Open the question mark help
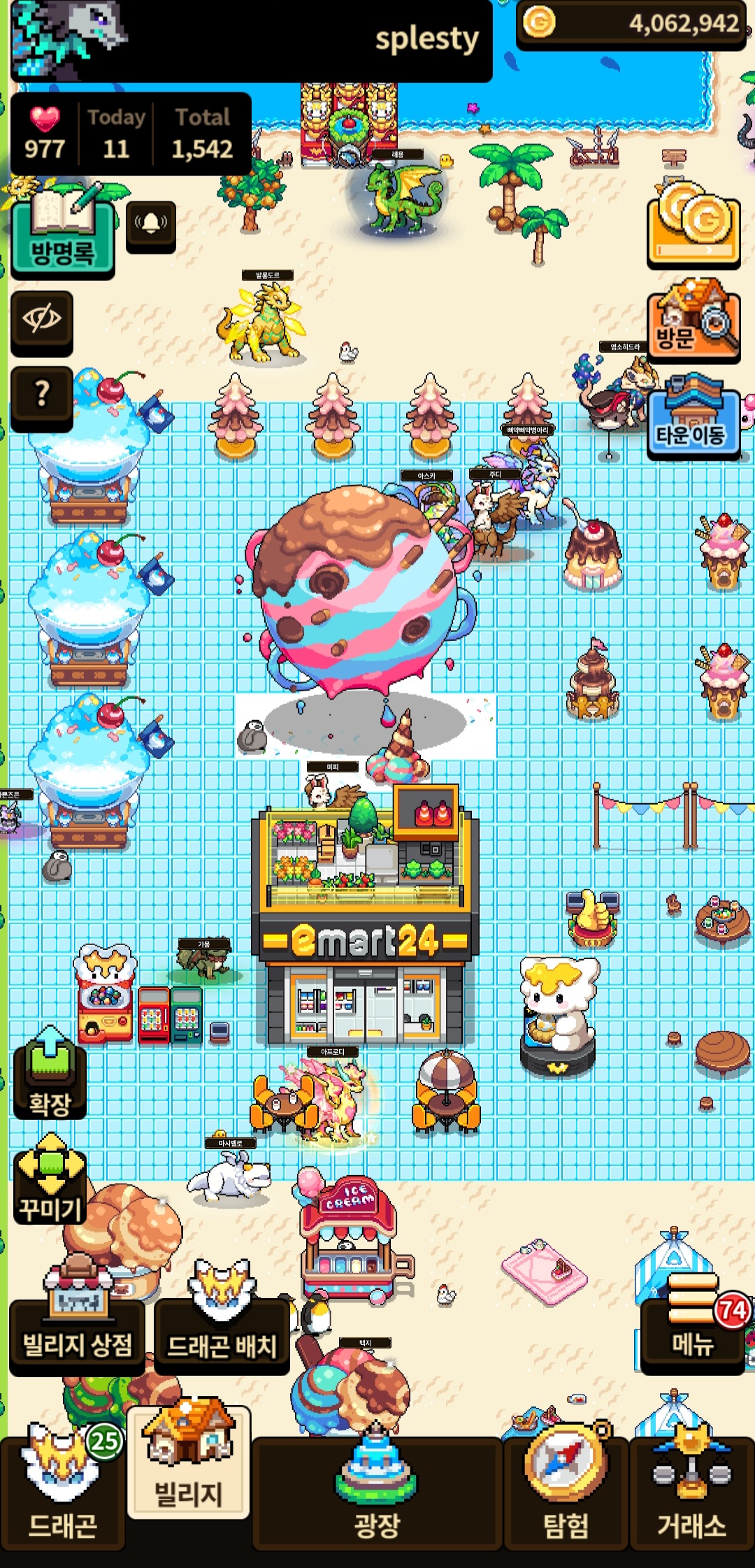Image resolution: width=755 pixels, height=1568 pixels. (42, 395)
